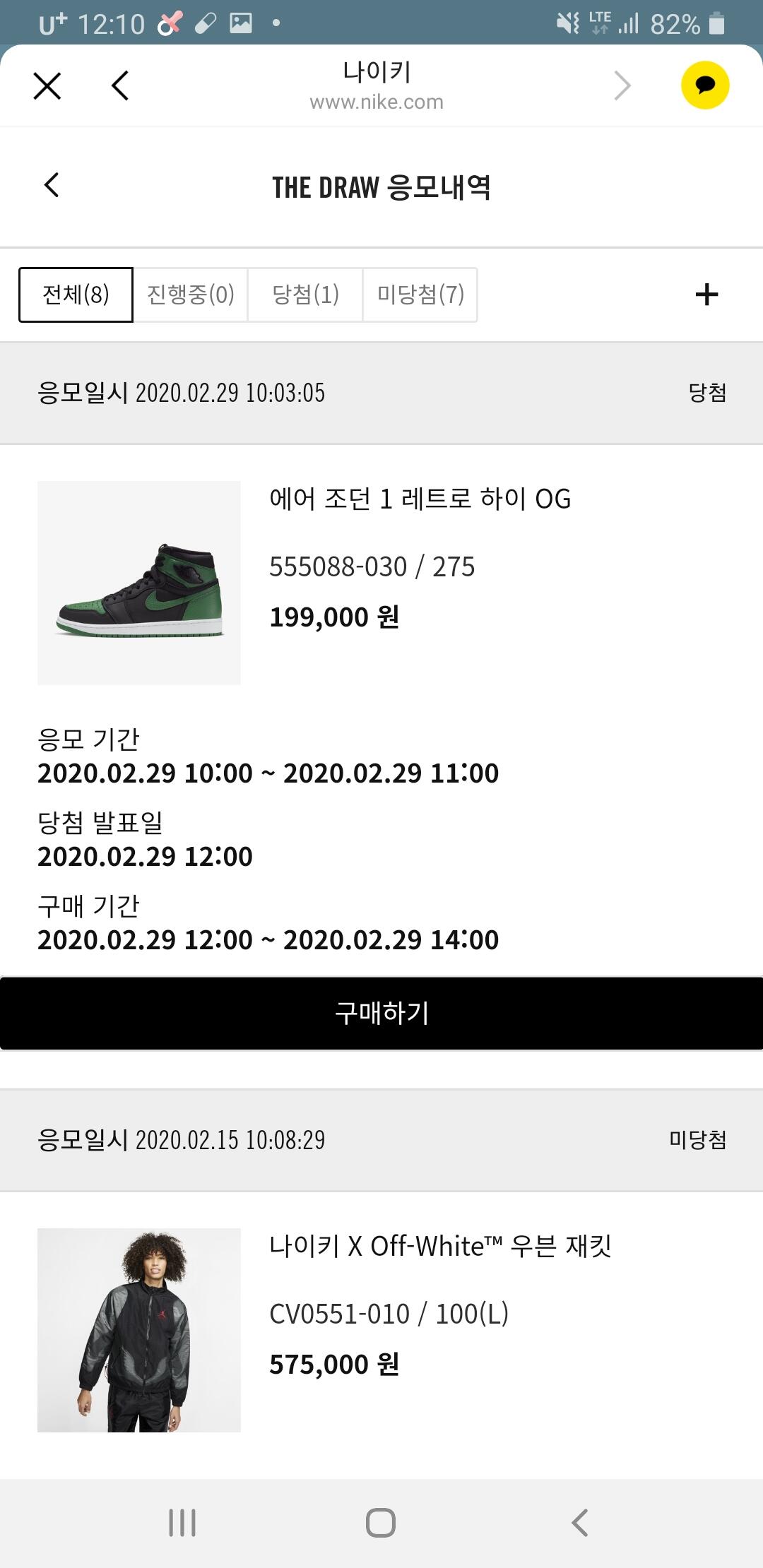Go back in the browser header
The image size is (763, 1568).
121,86
